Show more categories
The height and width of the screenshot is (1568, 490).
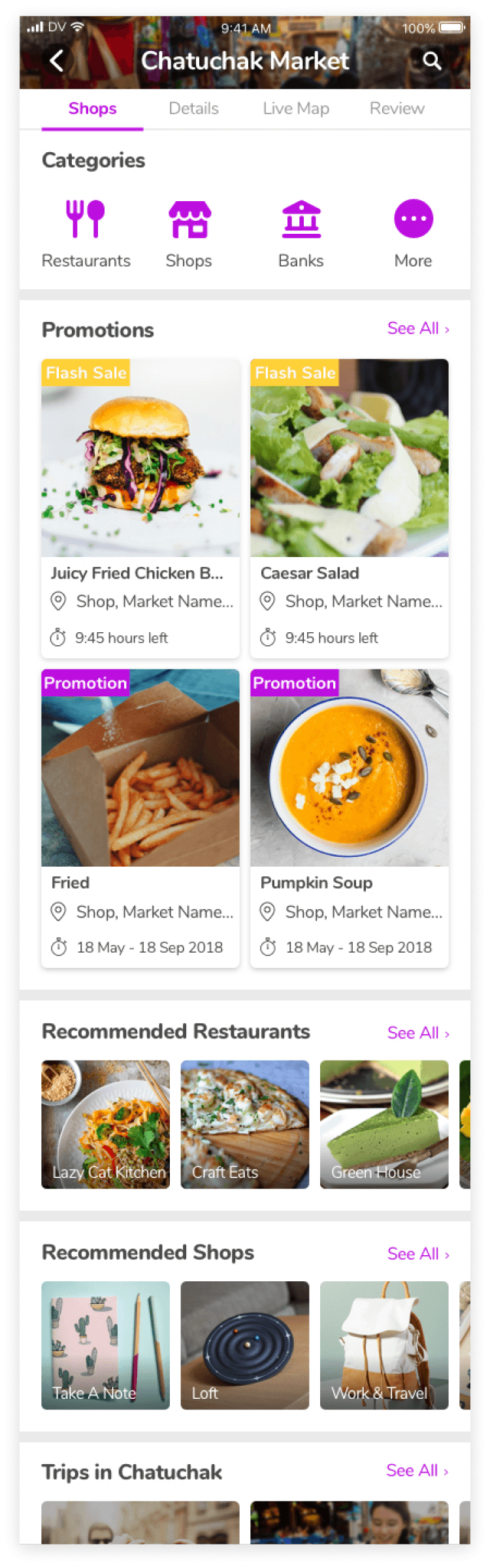point(414,234)
